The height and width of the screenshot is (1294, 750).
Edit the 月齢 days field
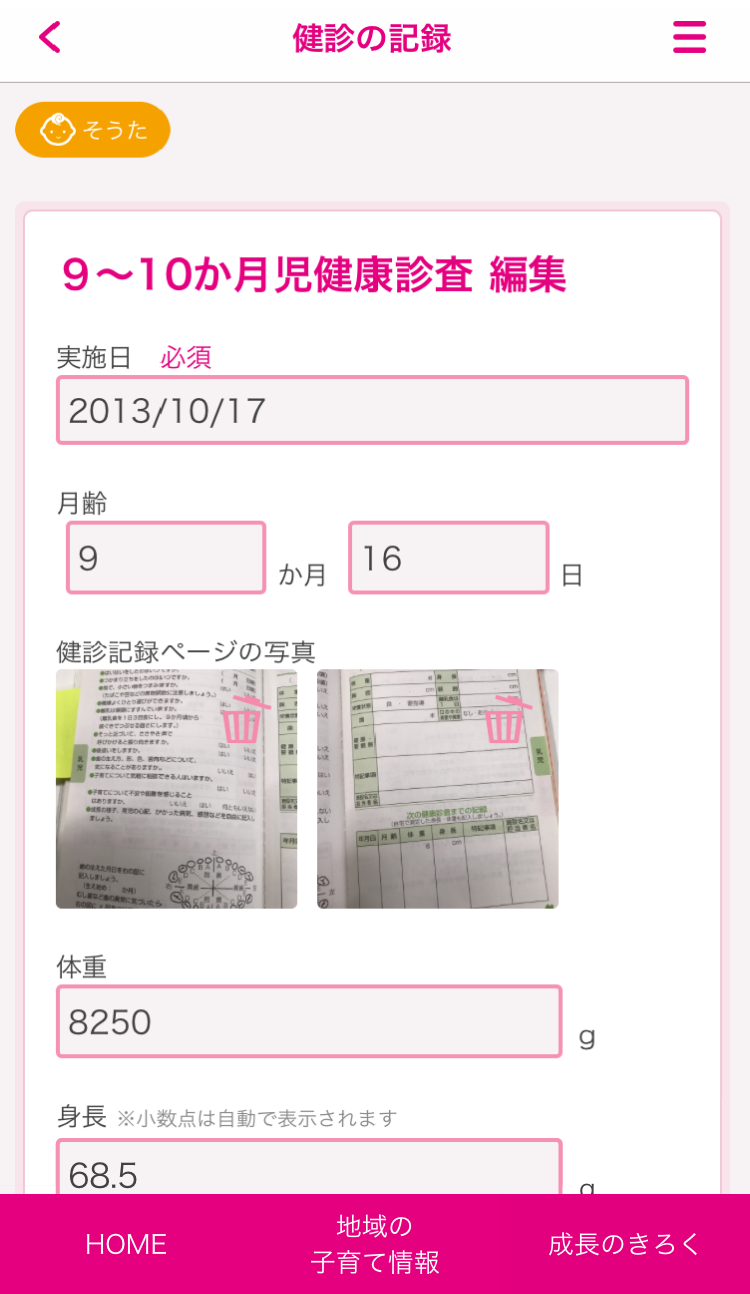click(448, 558)
